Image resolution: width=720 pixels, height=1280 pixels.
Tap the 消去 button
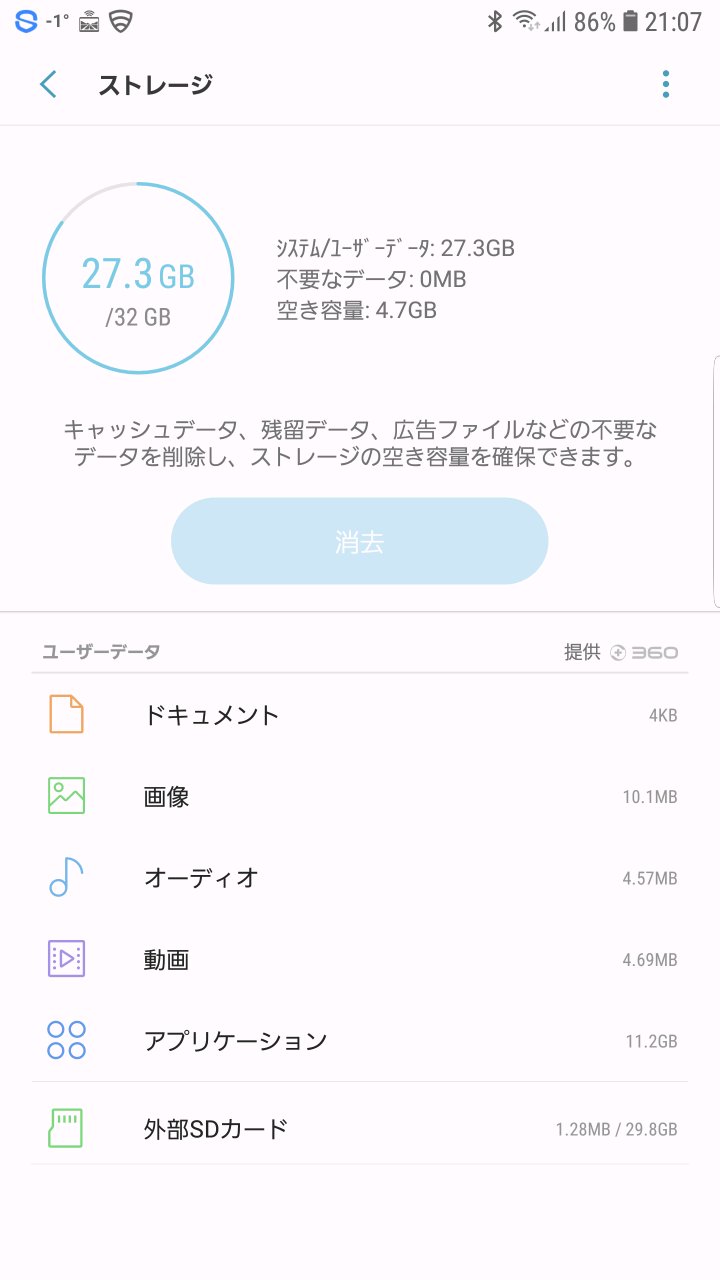359,541
